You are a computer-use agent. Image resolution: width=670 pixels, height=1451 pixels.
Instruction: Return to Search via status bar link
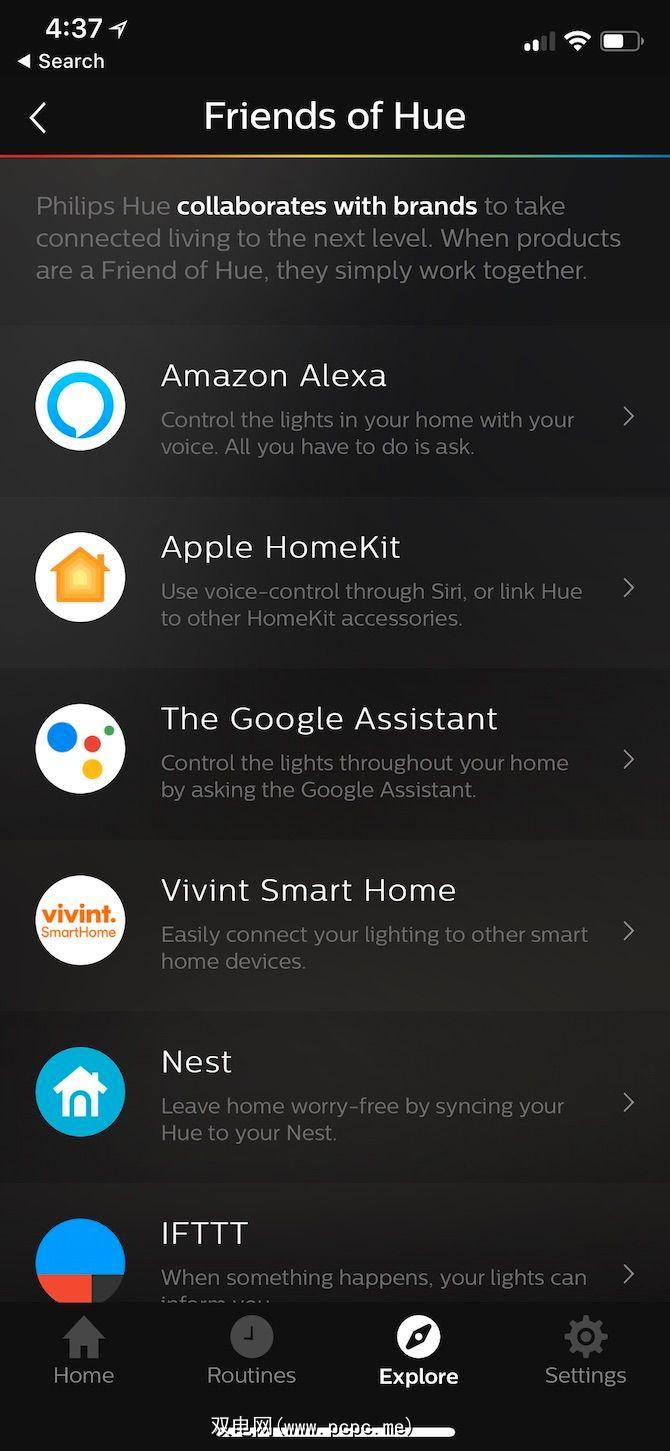tap(61, 62)
